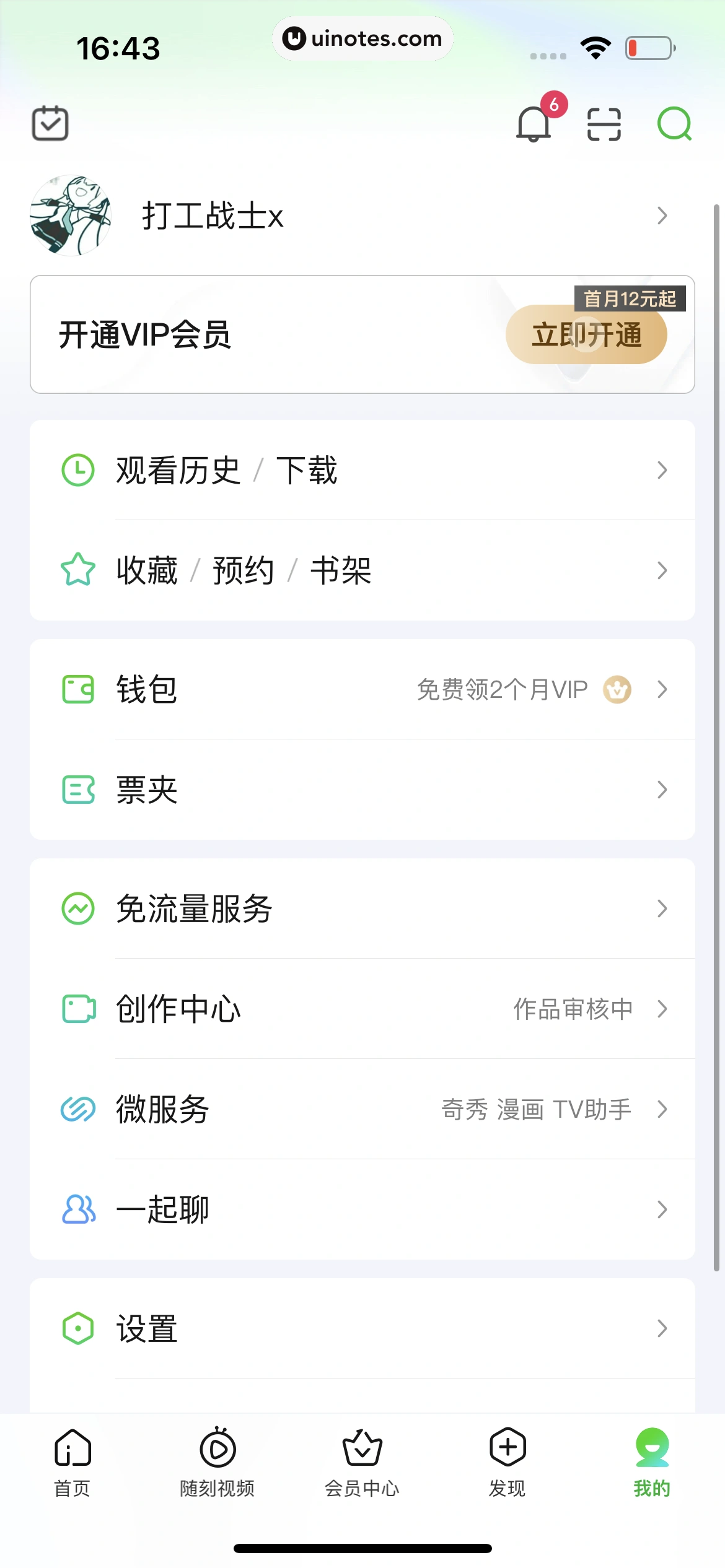The image size is (725, 1568).
Task: Open the notifications bell
Action: click(534, 124)
